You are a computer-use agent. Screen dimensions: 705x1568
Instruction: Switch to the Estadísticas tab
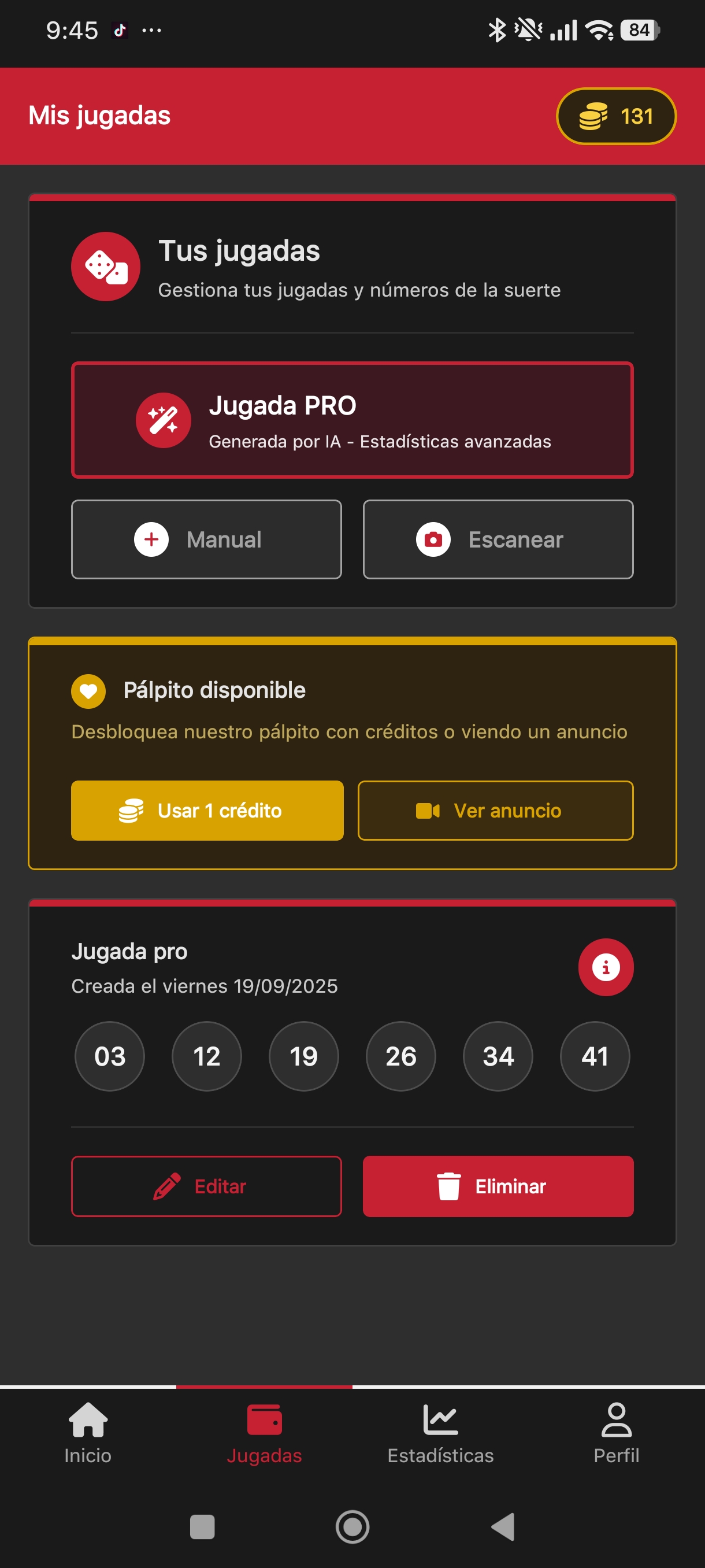[x=440, y=1433]
